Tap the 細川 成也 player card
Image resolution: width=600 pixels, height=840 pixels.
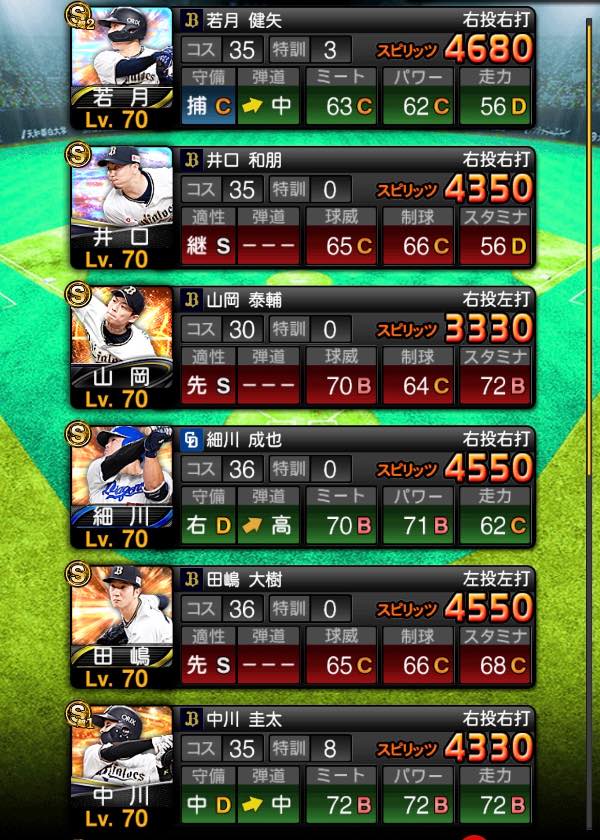(x=303, y=486)
